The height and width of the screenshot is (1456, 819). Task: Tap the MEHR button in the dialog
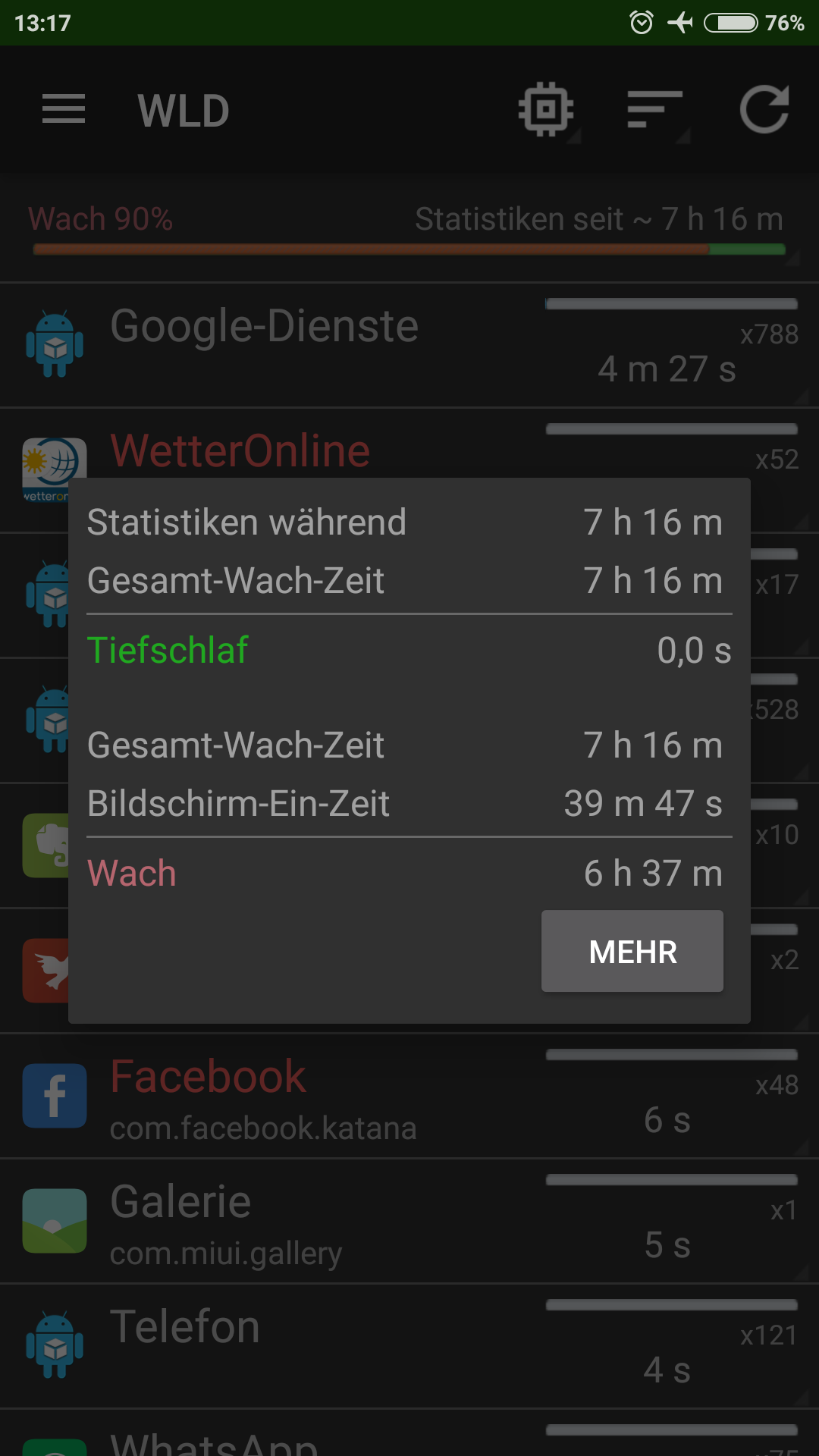tap(632, 951)
